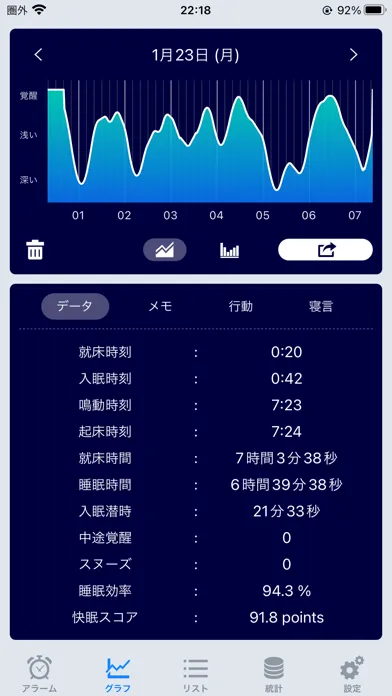Viewport: 392px width, 696px height.
Task: Go to the previous day's sleep graph
Action: click(x=39, y=55)
